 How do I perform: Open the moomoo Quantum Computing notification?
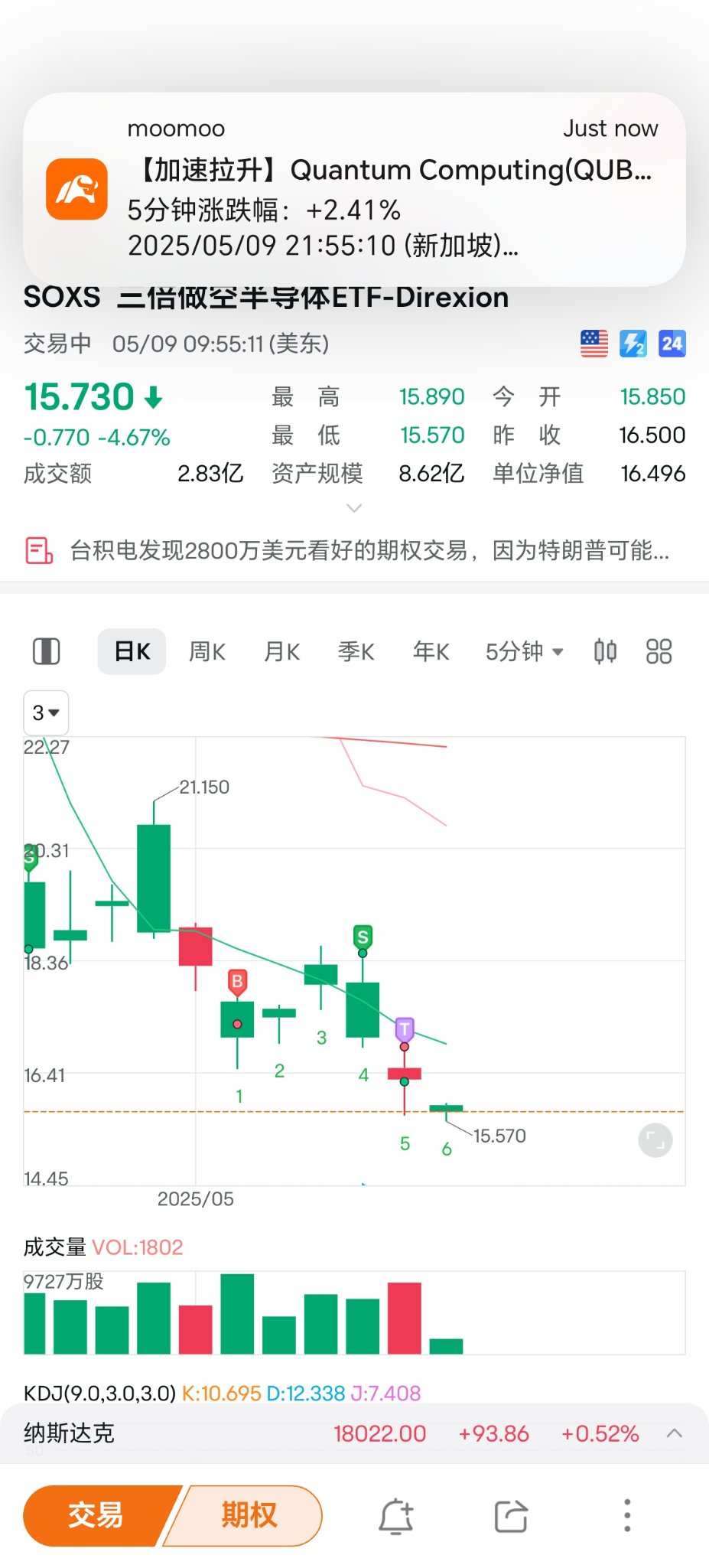point(354,189)
